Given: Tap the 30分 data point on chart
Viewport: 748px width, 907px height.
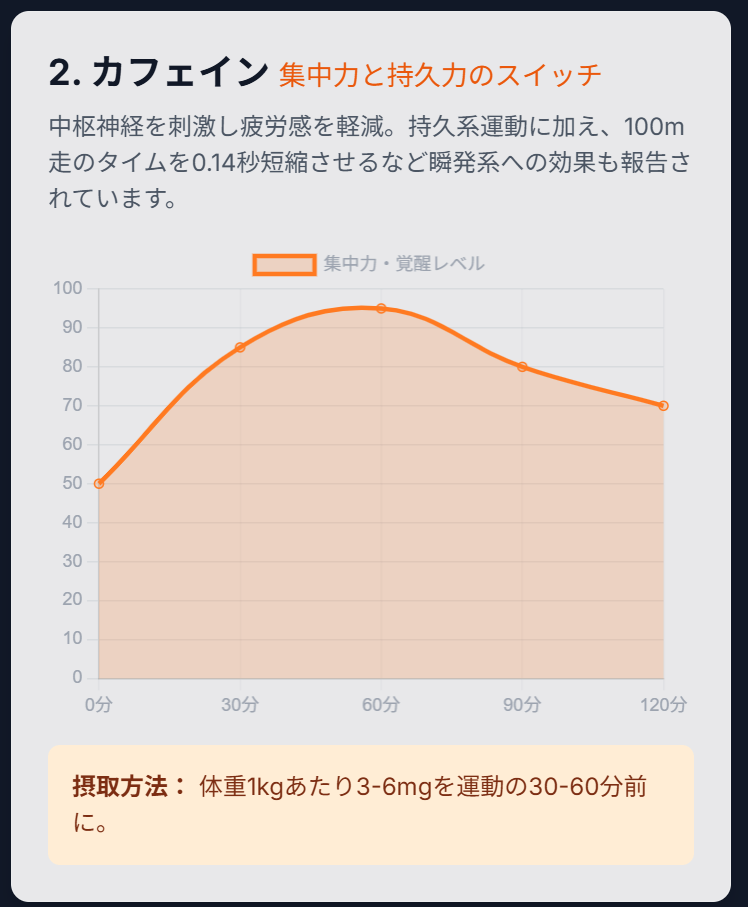Looking at the screenshot, I should (x=240, y=347).
